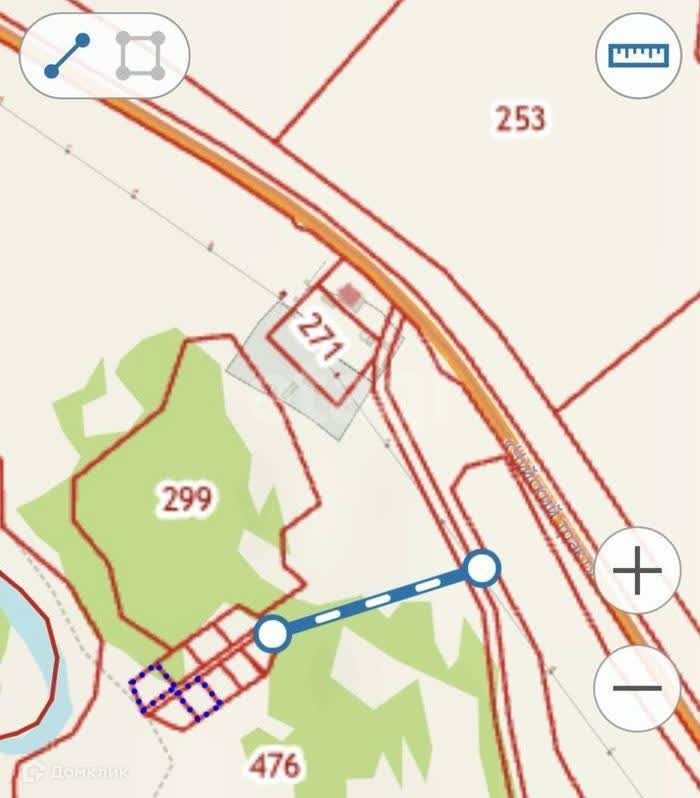Image resolution: width=700 pixels, height=798 pixels.
Task: Select the polygon area measurement tool
Action: tap(139, 56)
